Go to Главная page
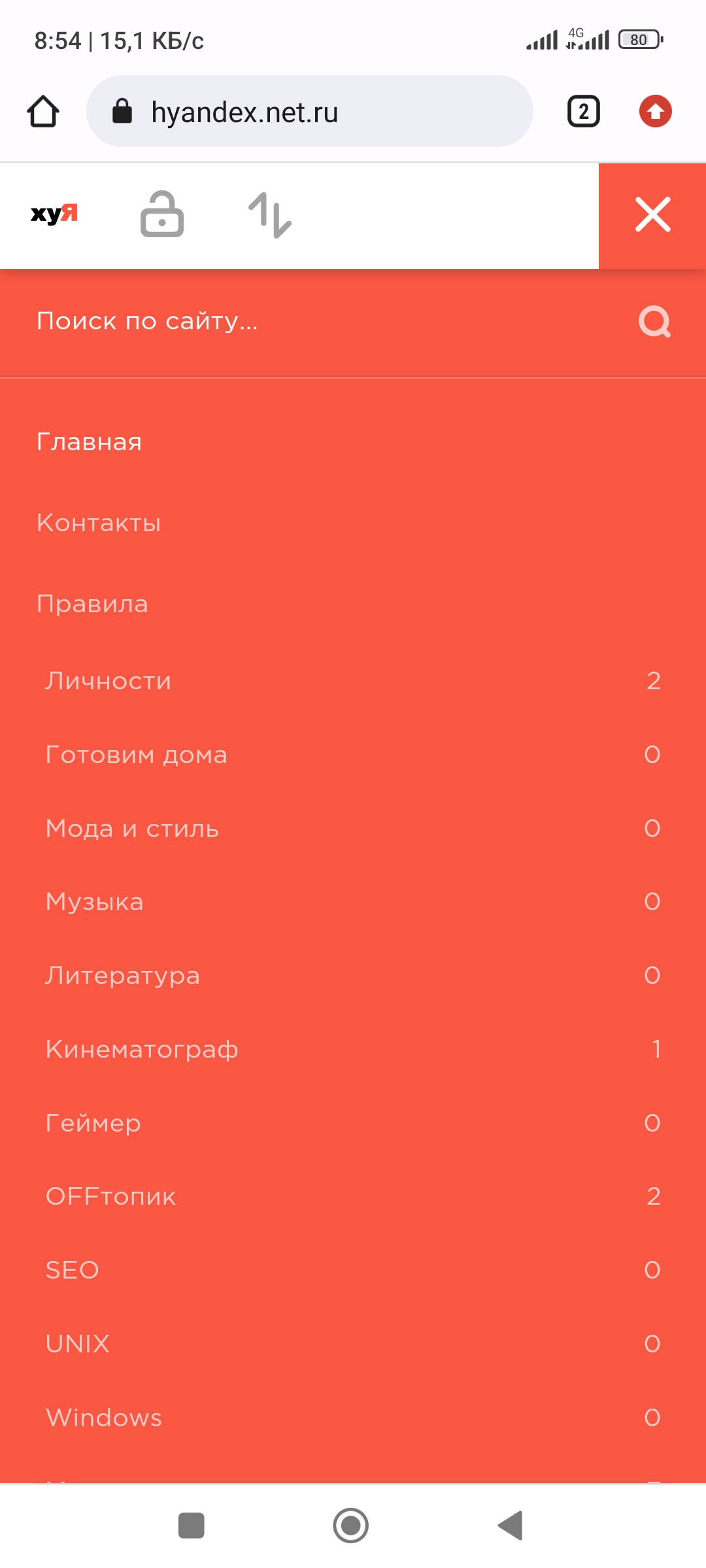Image resolution: width=706 pixels, height=1568 pixels. (90, 442)
